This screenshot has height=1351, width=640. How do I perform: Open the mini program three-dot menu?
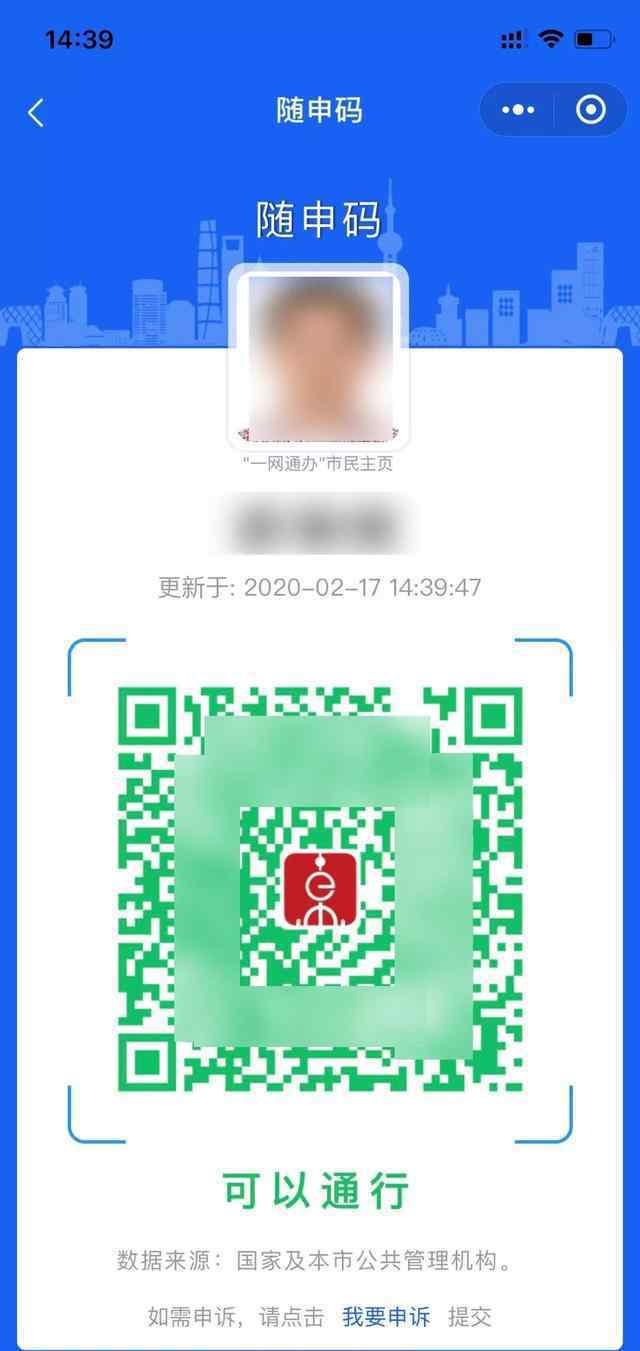coord(518,110)
